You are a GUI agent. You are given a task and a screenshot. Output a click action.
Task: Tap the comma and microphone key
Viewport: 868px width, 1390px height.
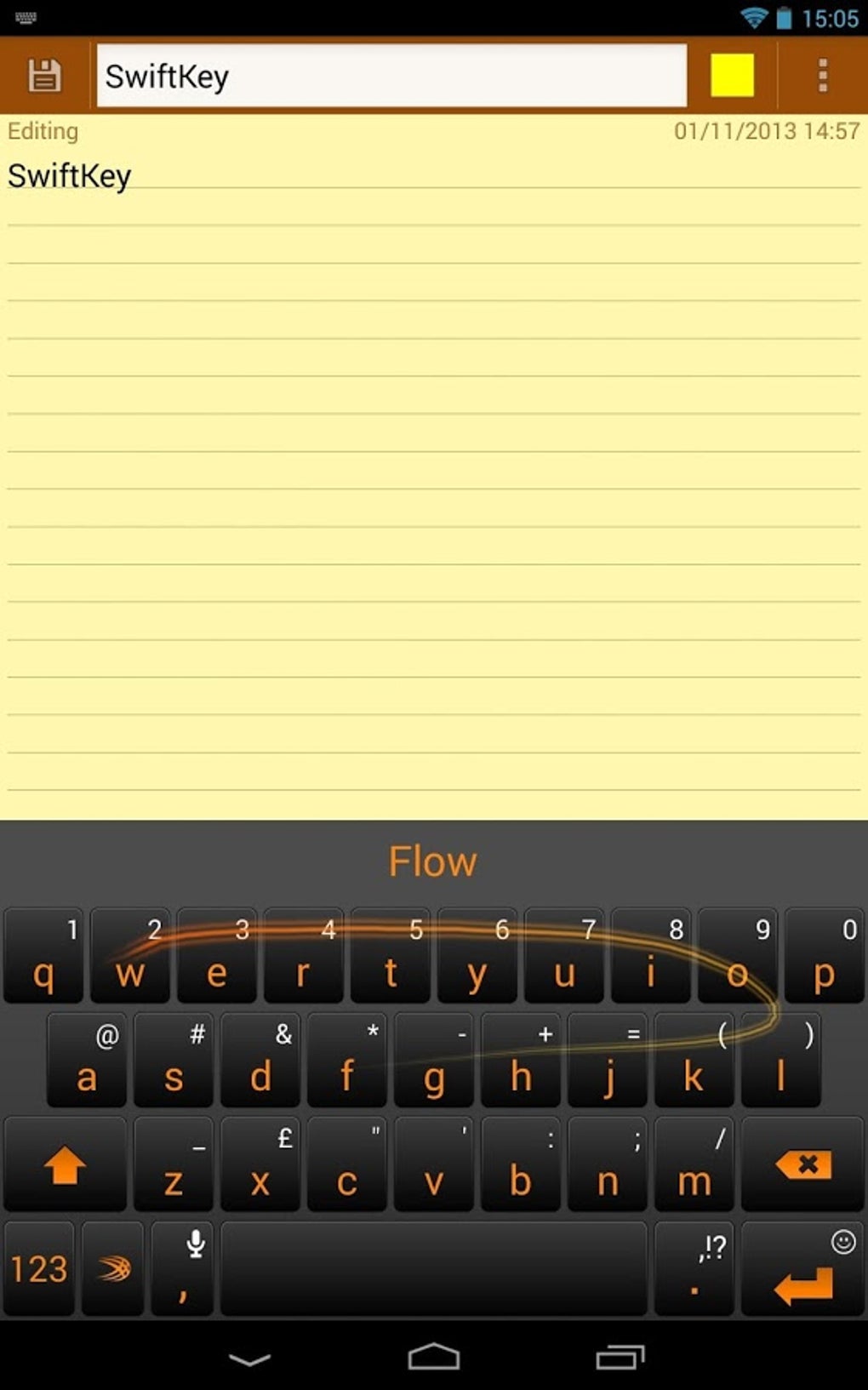tap(183, 1269)
